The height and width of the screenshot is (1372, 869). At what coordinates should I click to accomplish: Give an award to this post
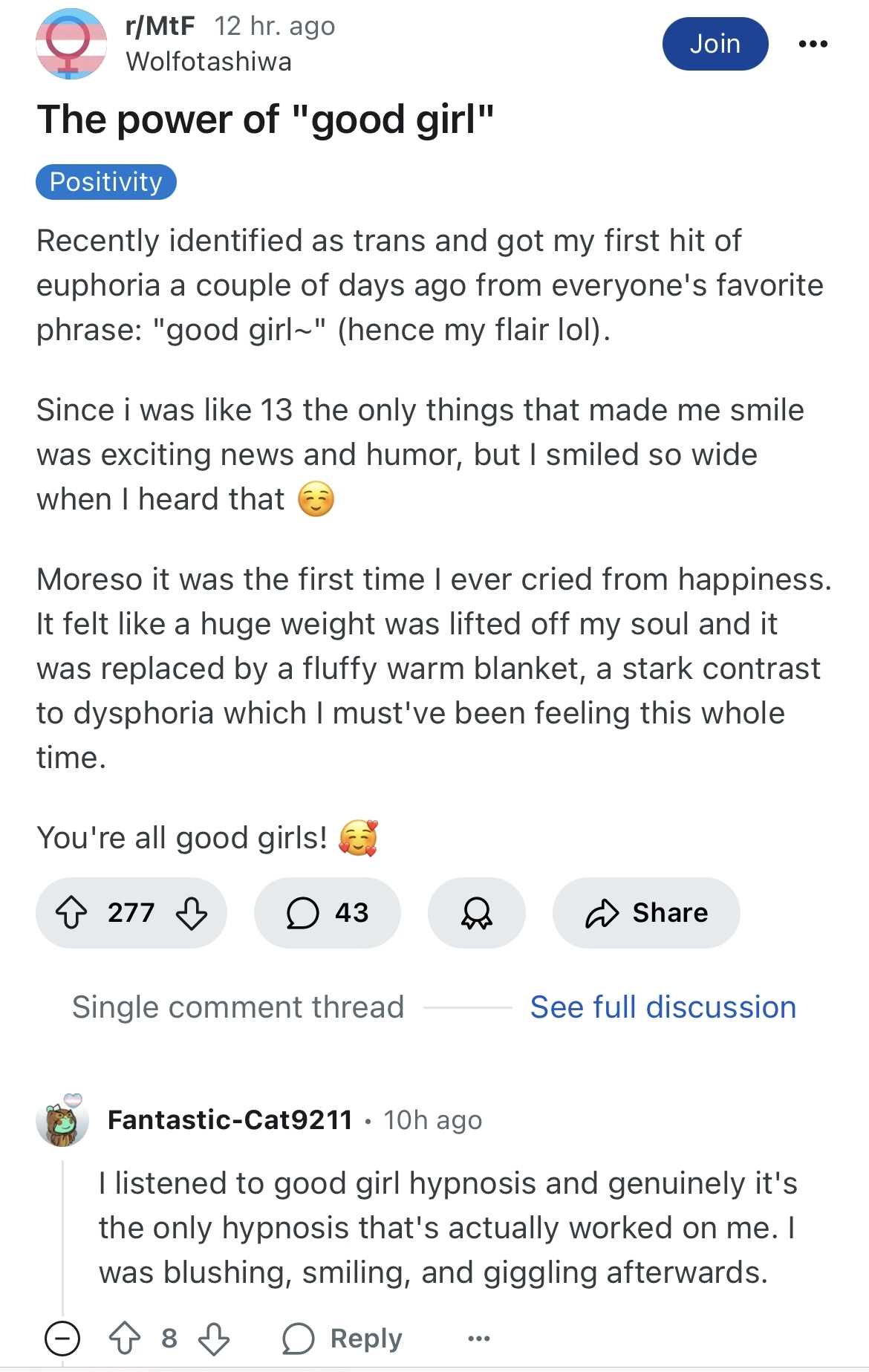(x=476, y=912)
